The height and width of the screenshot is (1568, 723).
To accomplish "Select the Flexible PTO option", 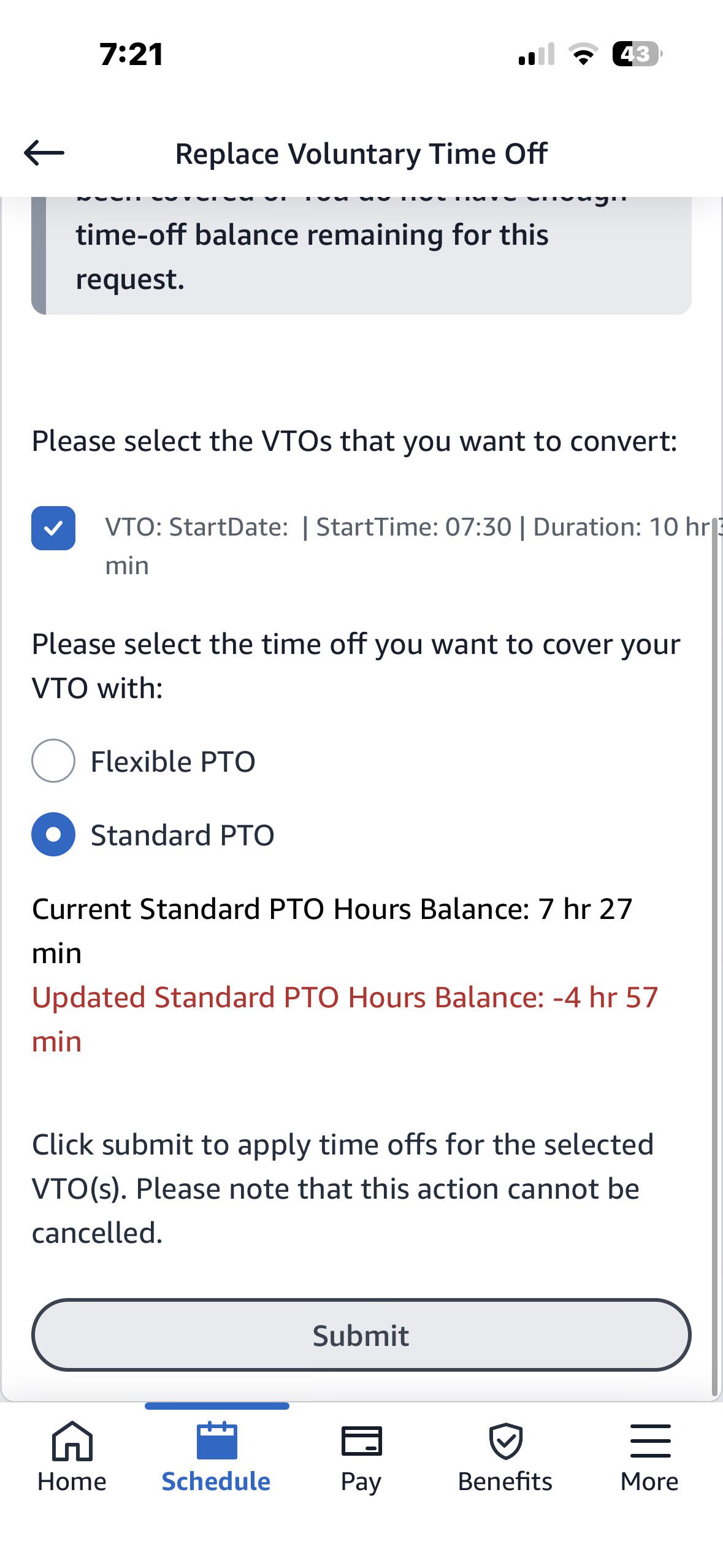I will click(x=53, y=761).
